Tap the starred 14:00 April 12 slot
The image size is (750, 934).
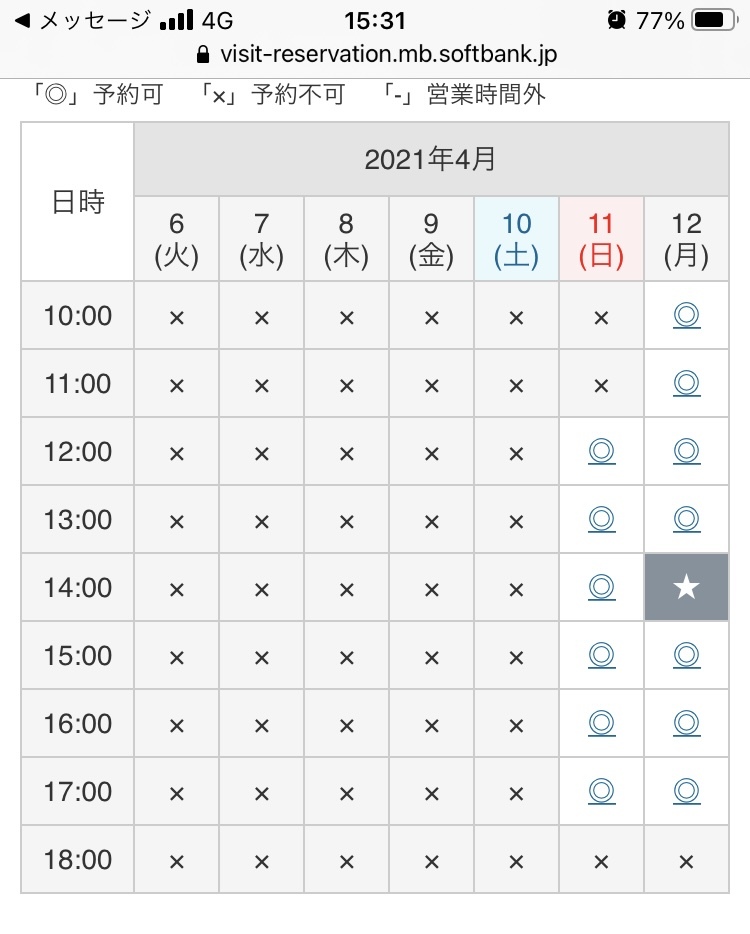tap(686, 588)
